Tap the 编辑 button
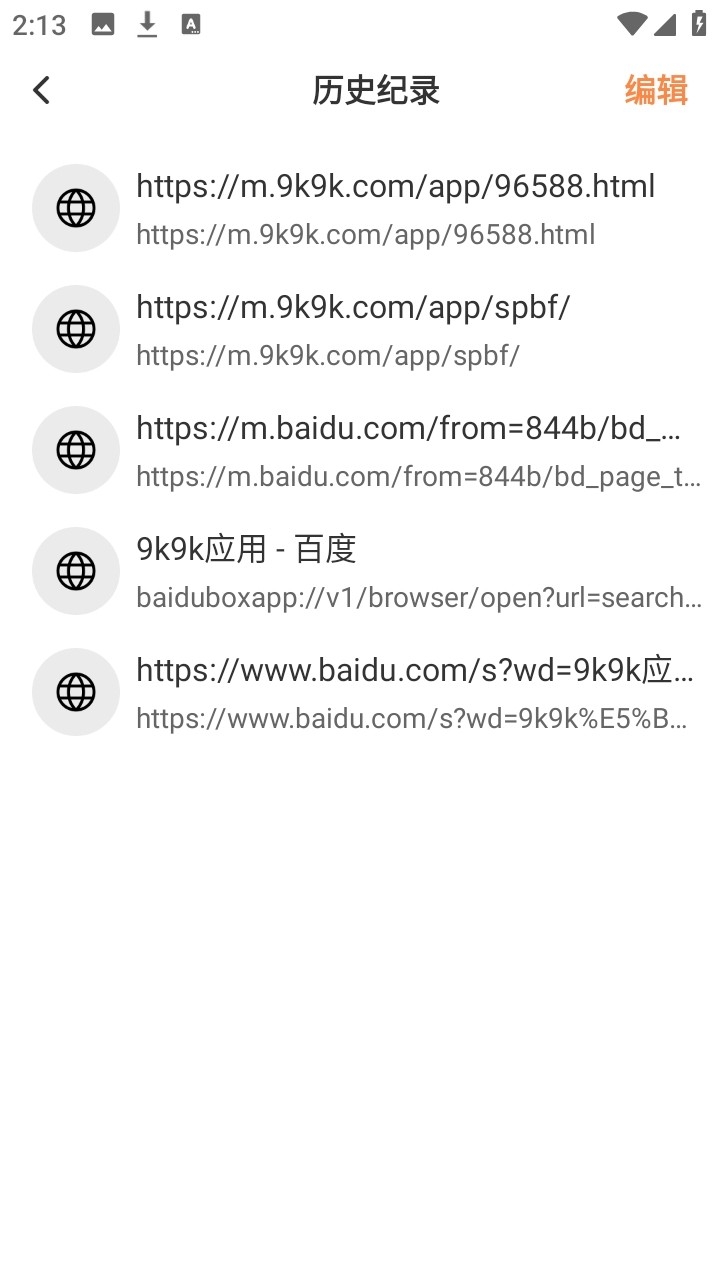 coord(656,90)
